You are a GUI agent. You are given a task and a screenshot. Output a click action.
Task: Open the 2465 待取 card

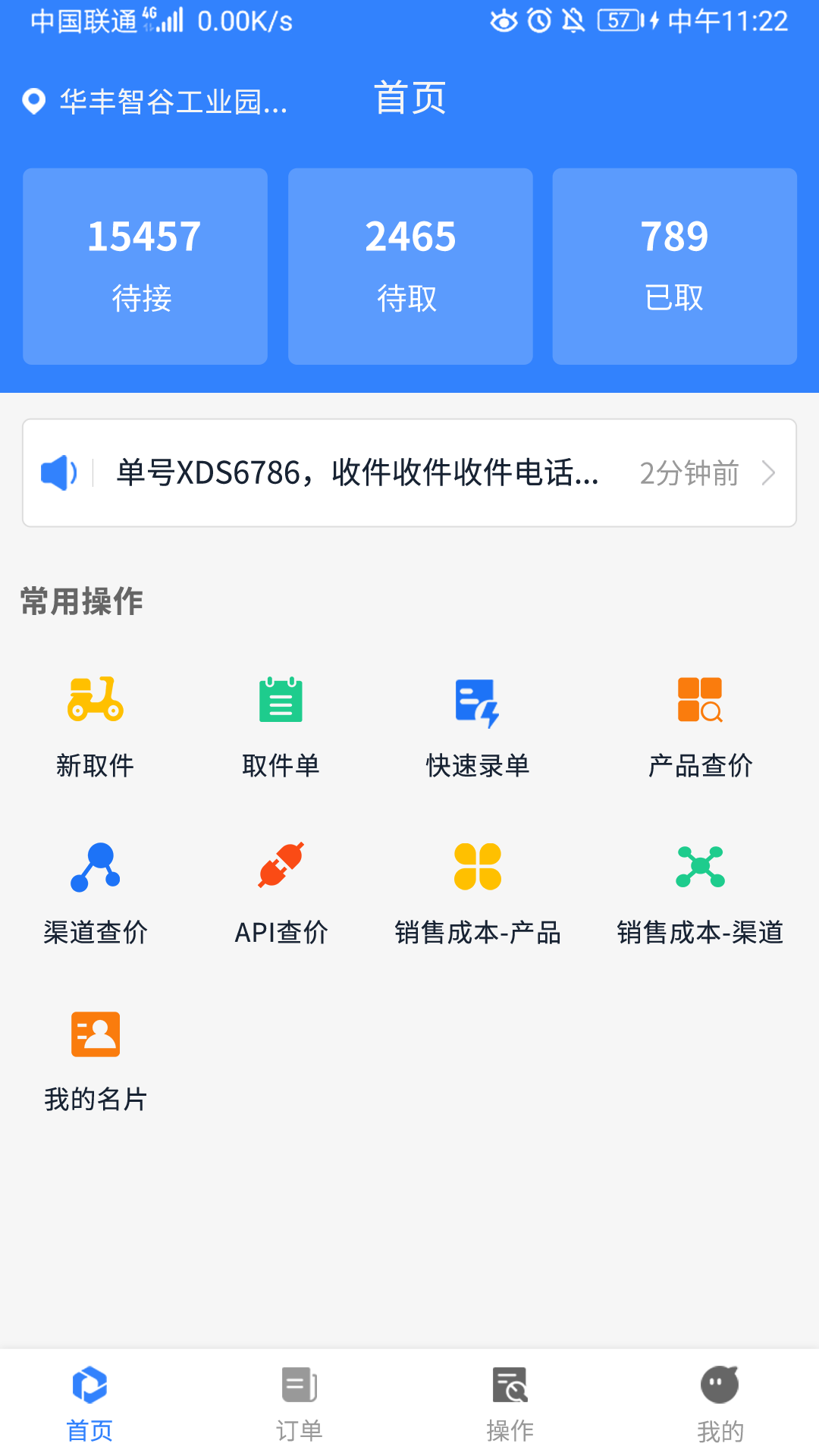[x=410, y=266]
